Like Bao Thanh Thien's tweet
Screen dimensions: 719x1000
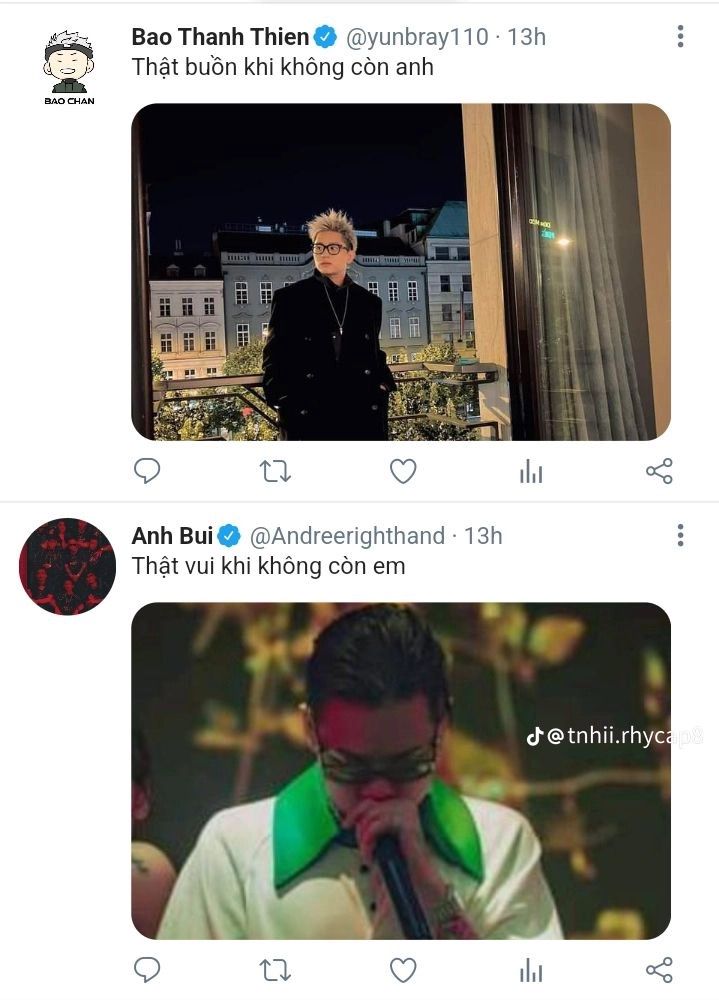click(x=403, y=471)
